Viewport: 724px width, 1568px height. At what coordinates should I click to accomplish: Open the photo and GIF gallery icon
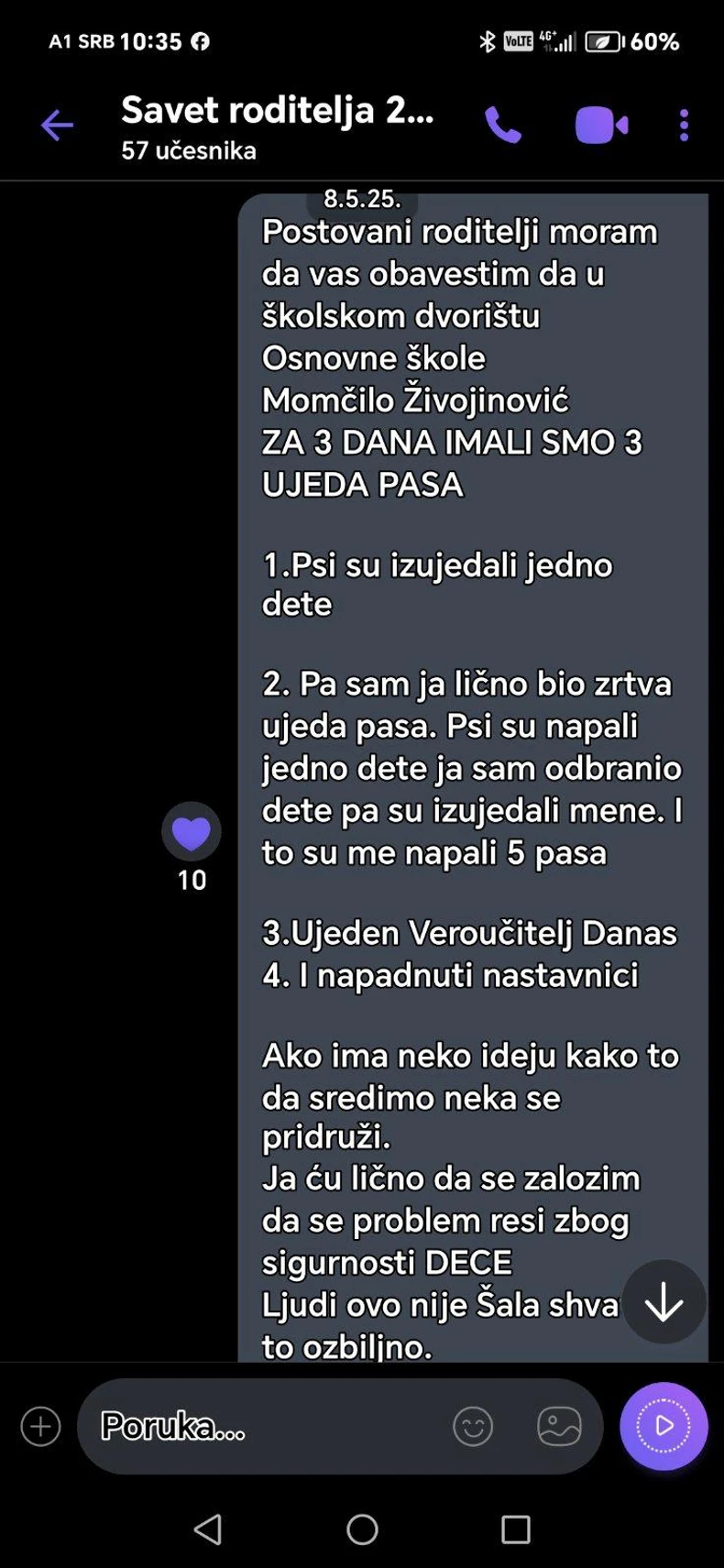pyautogui.click(x=560, y=1426)
